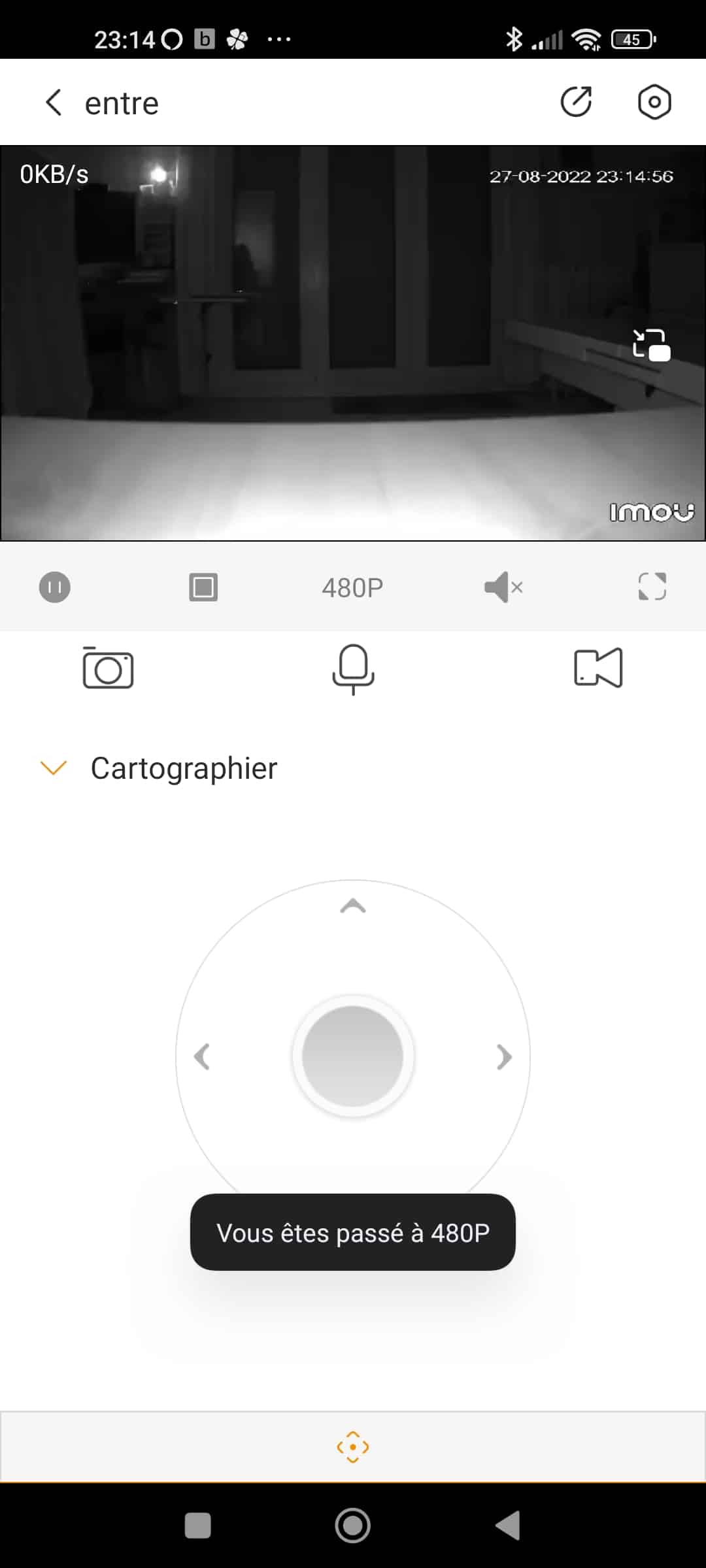Collapse the Cartographier section

pyautogui.click(x=54, y=768)
